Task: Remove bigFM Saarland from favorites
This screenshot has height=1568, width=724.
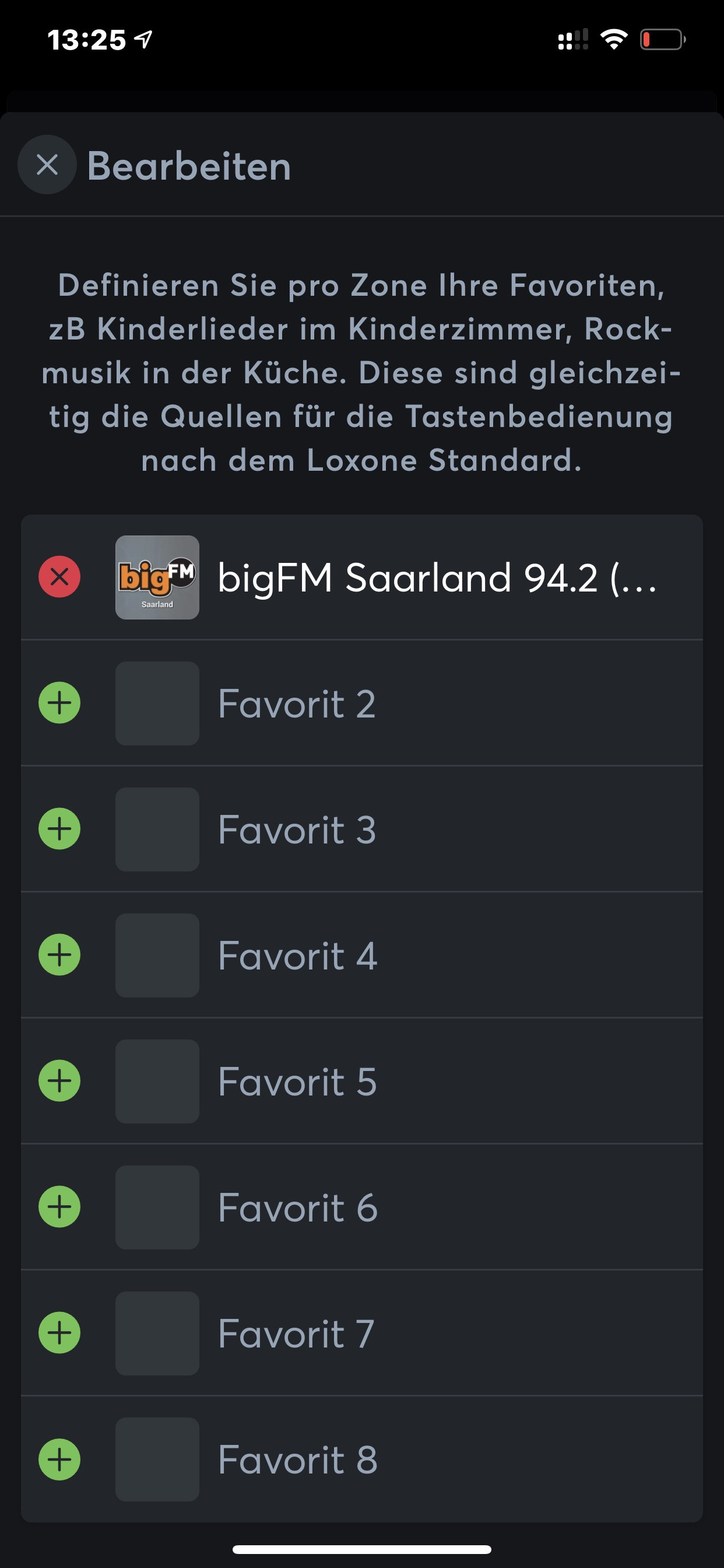Action: (59, 576)
